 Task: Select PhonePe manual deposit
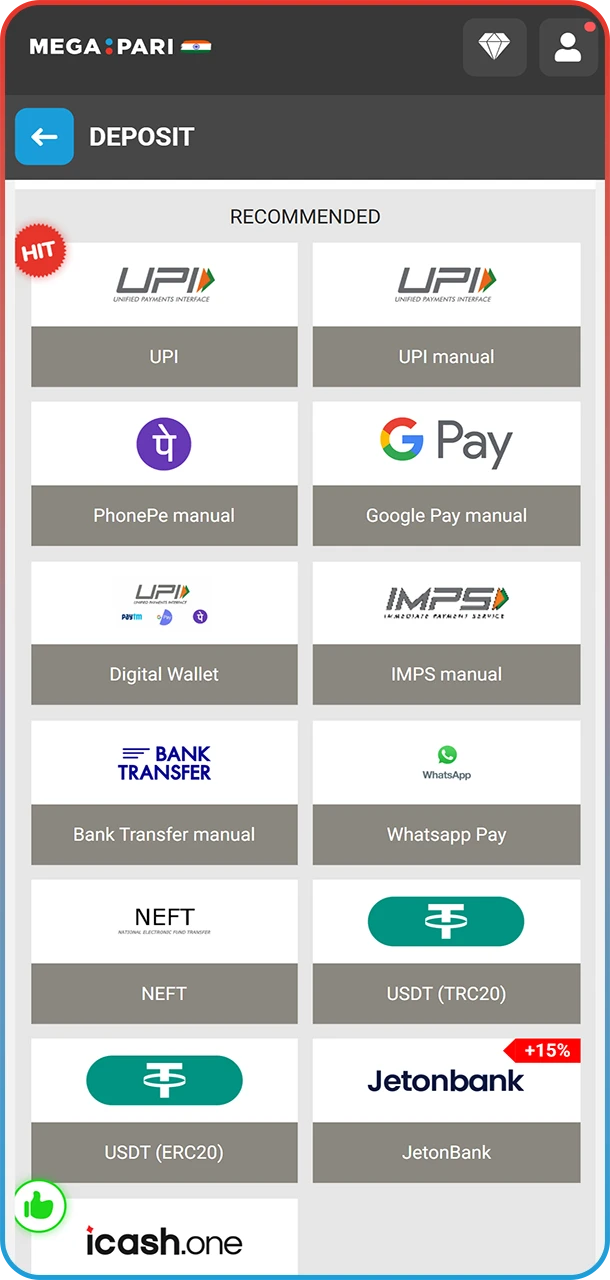point(164,473)
